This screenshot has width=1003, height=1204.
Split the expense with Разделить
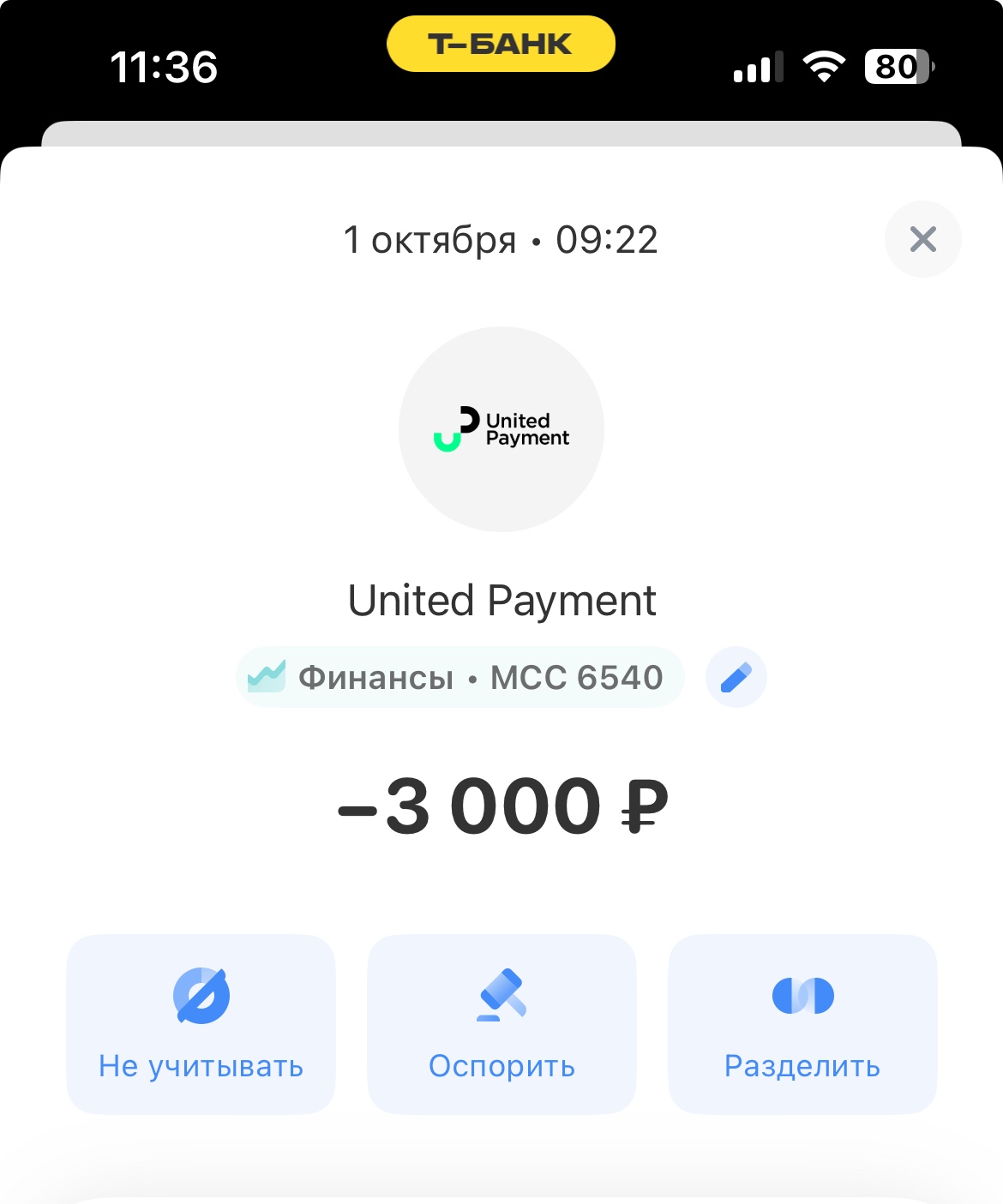pos(802,1024)
